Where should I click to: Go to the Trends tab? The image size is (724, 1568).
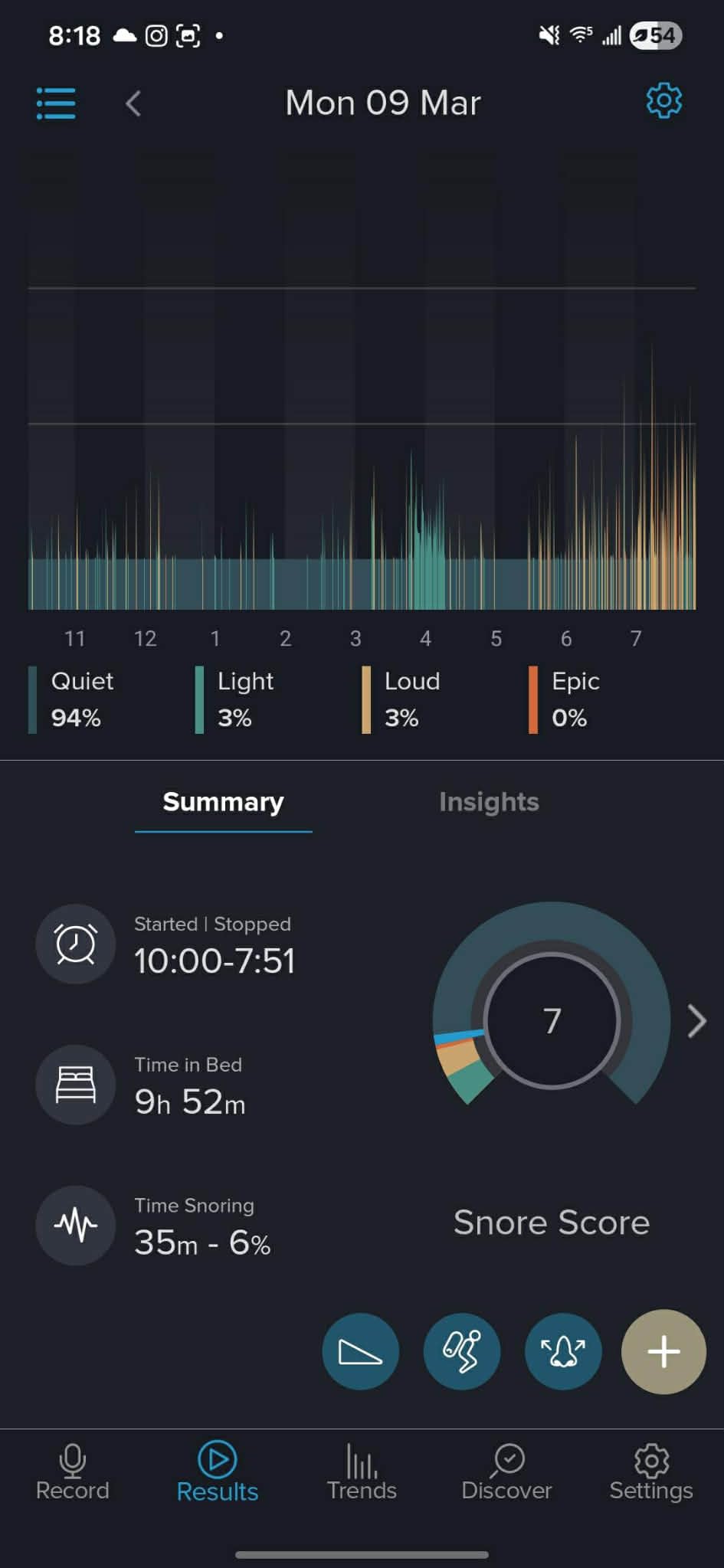pos(362,1472)
